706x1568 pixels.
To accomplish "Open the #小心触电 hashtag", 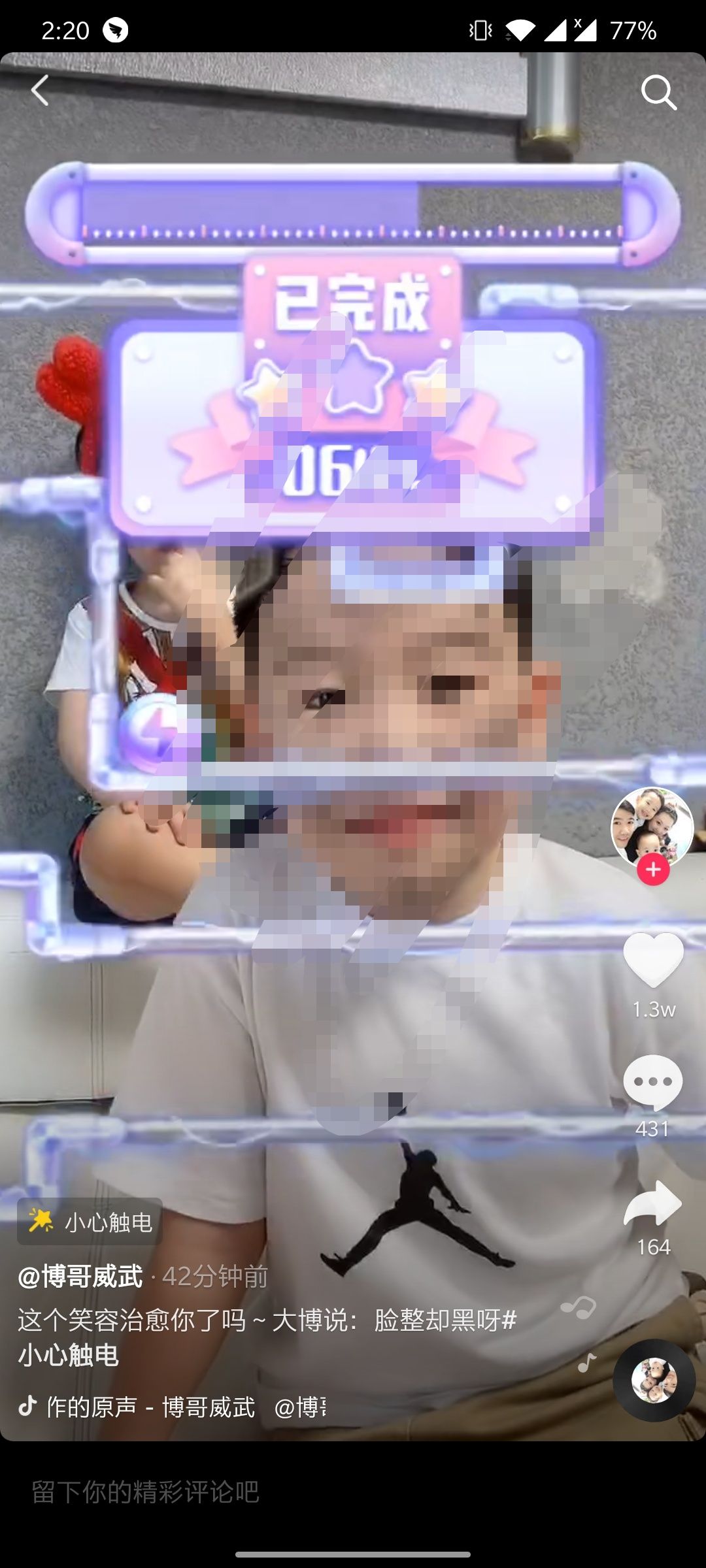I will 68,1356.
